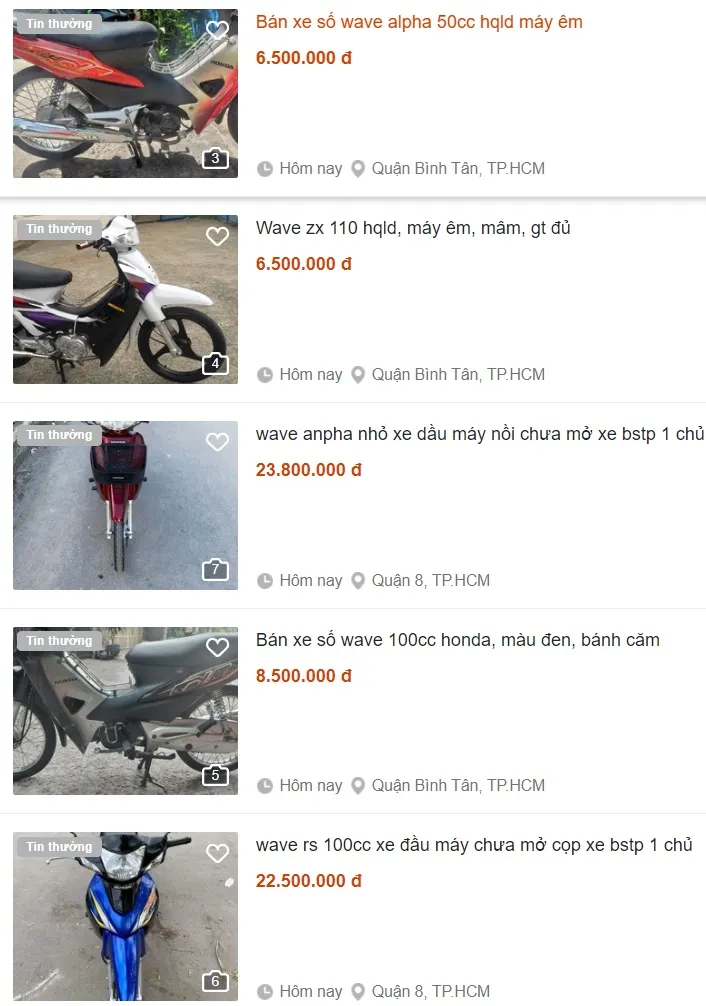
Task: Open listing Bán xe số wave alpha 50cc
Action: click(419, 22)
